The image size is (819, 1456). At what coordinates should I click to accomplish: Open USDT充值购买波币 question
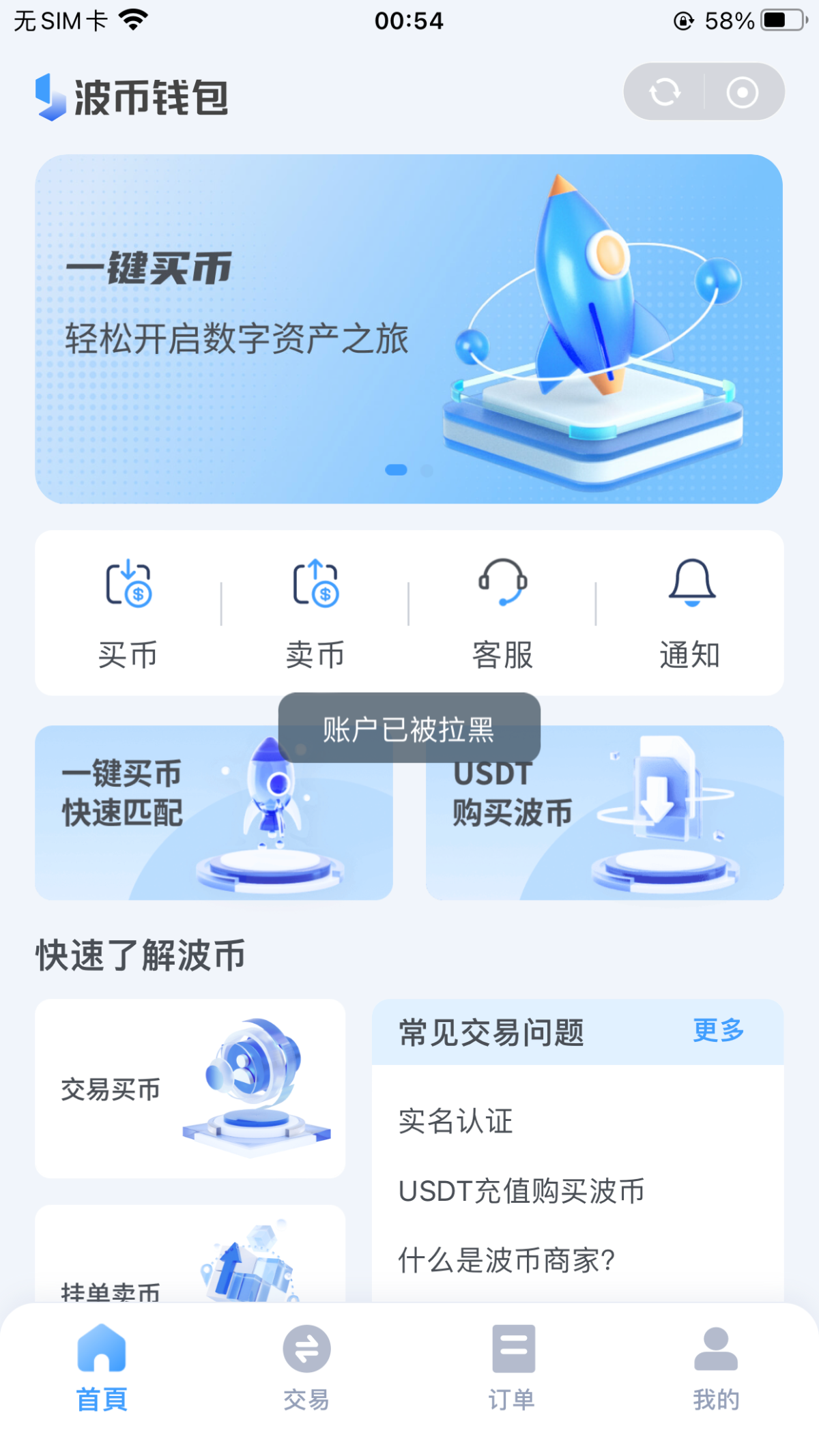coord(521,1191)
